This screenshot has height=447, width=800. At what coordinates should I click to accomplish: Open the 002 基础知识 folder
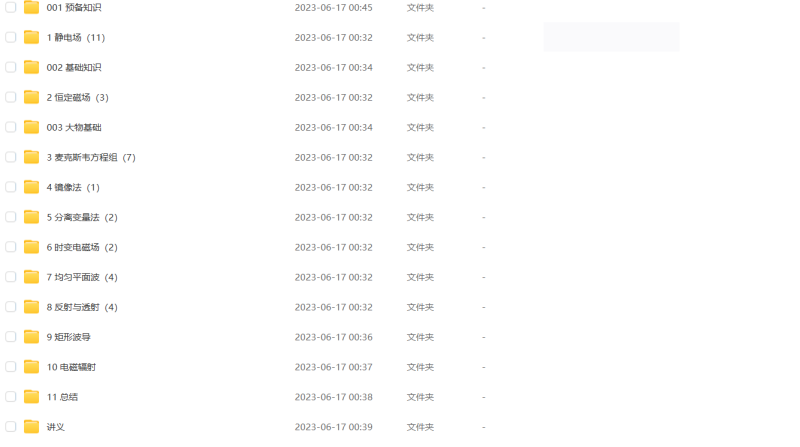[x=73, y=67]
